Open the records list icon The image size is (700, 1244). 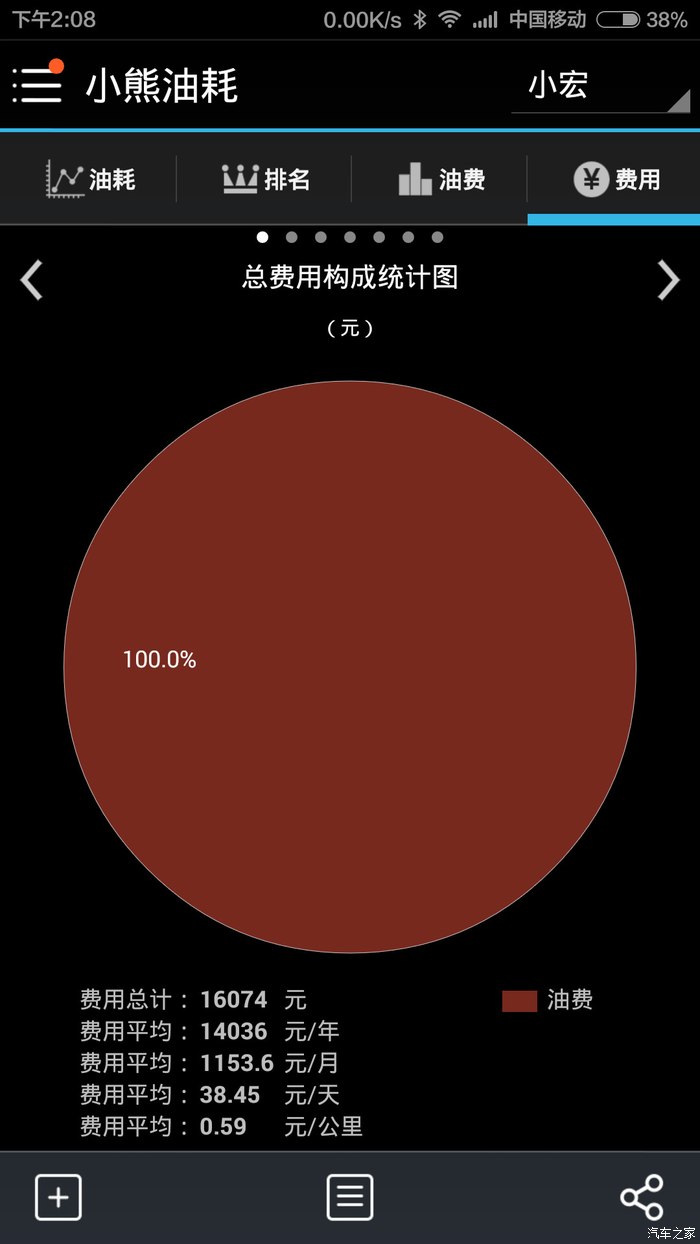[x=350, y=1197]
